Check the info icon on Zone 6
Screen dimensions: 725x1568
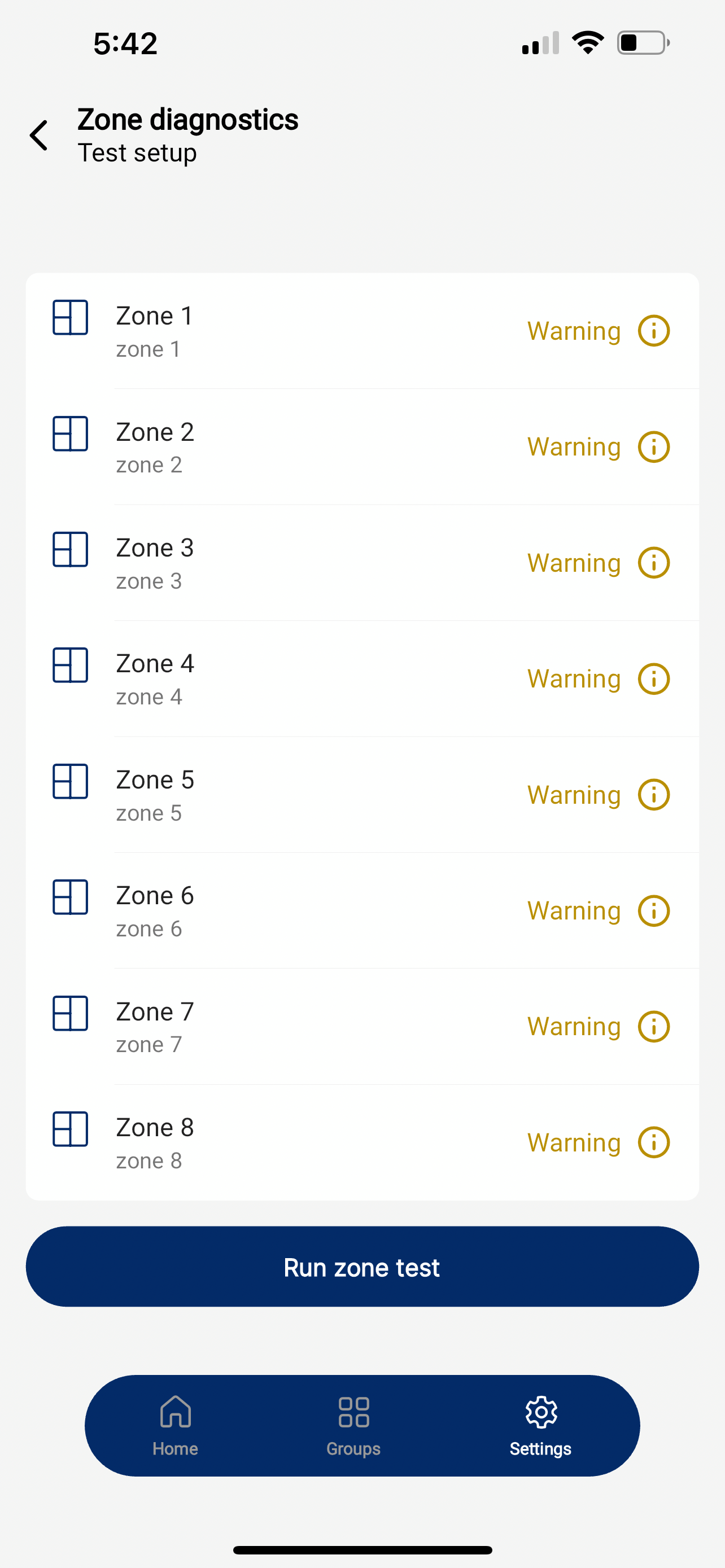[654, 911]
